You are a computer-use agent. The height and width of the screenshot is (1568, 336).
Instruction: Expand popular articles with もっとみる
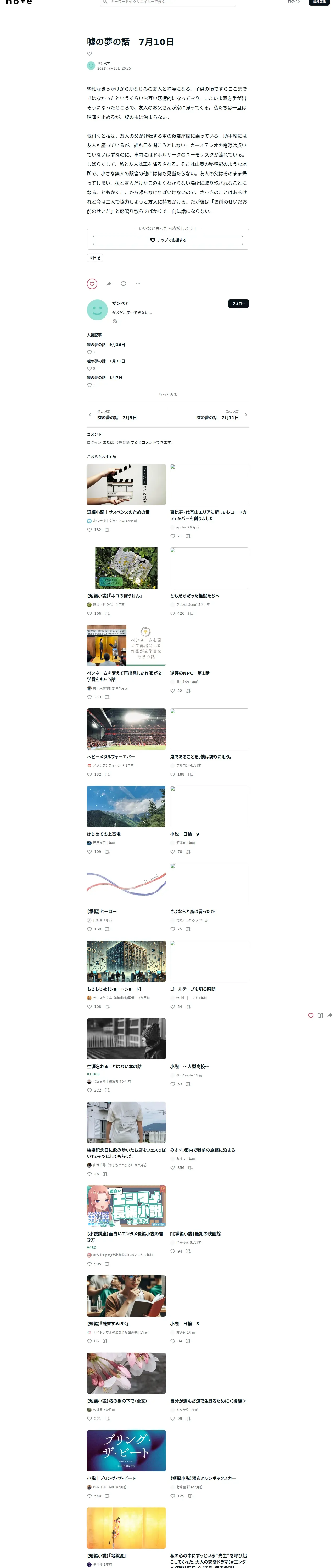click(x=168, y=394)
